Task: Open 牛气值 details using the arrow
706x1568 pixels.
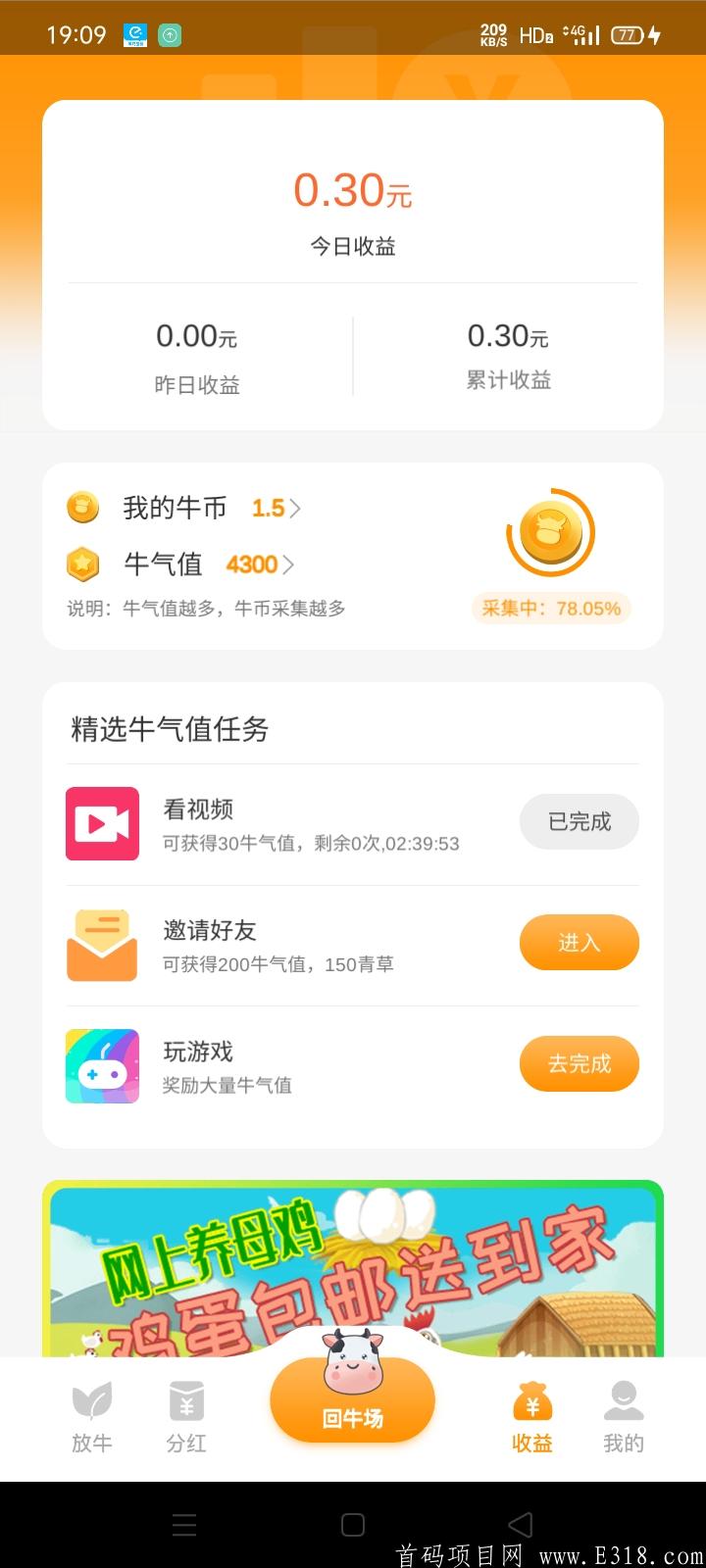Action: pos(288,564)
